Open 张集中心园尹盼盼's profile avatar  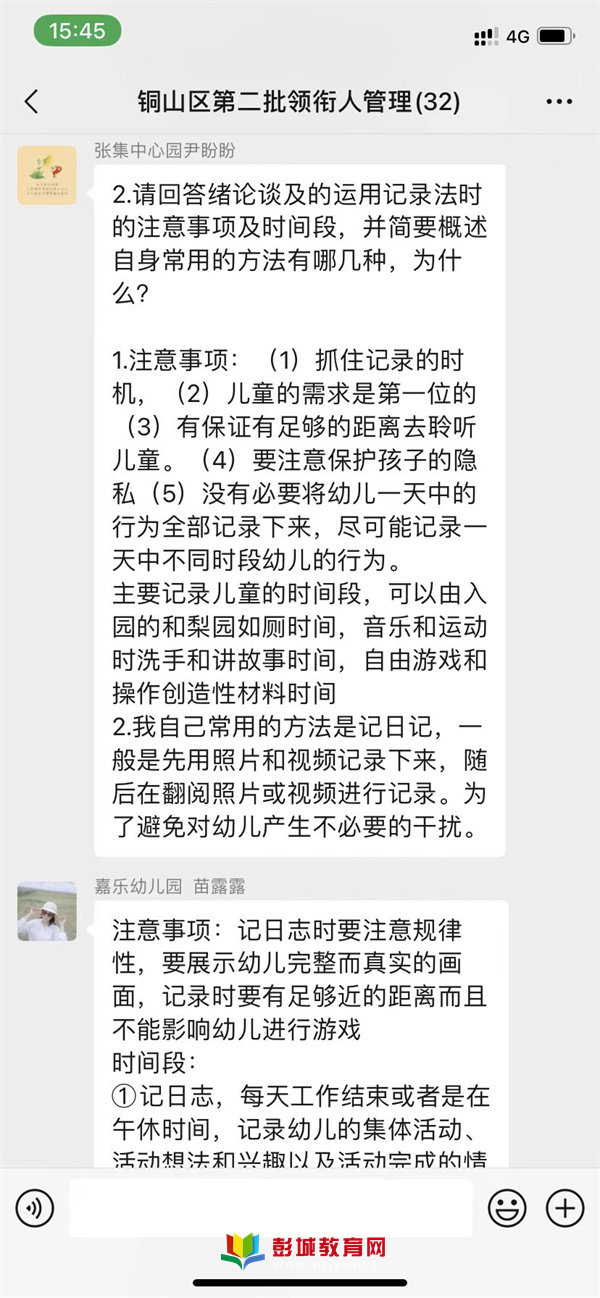click(x=46, y=175)
